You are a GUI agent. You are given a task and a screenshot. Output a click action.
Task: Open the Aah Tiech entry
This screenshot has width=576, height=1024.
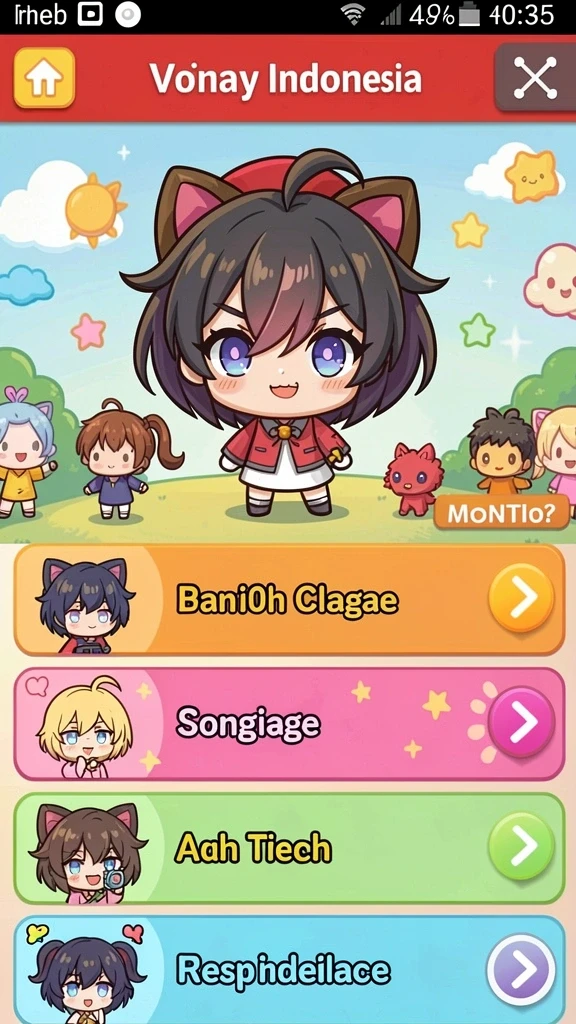click(x=289, y=848)
